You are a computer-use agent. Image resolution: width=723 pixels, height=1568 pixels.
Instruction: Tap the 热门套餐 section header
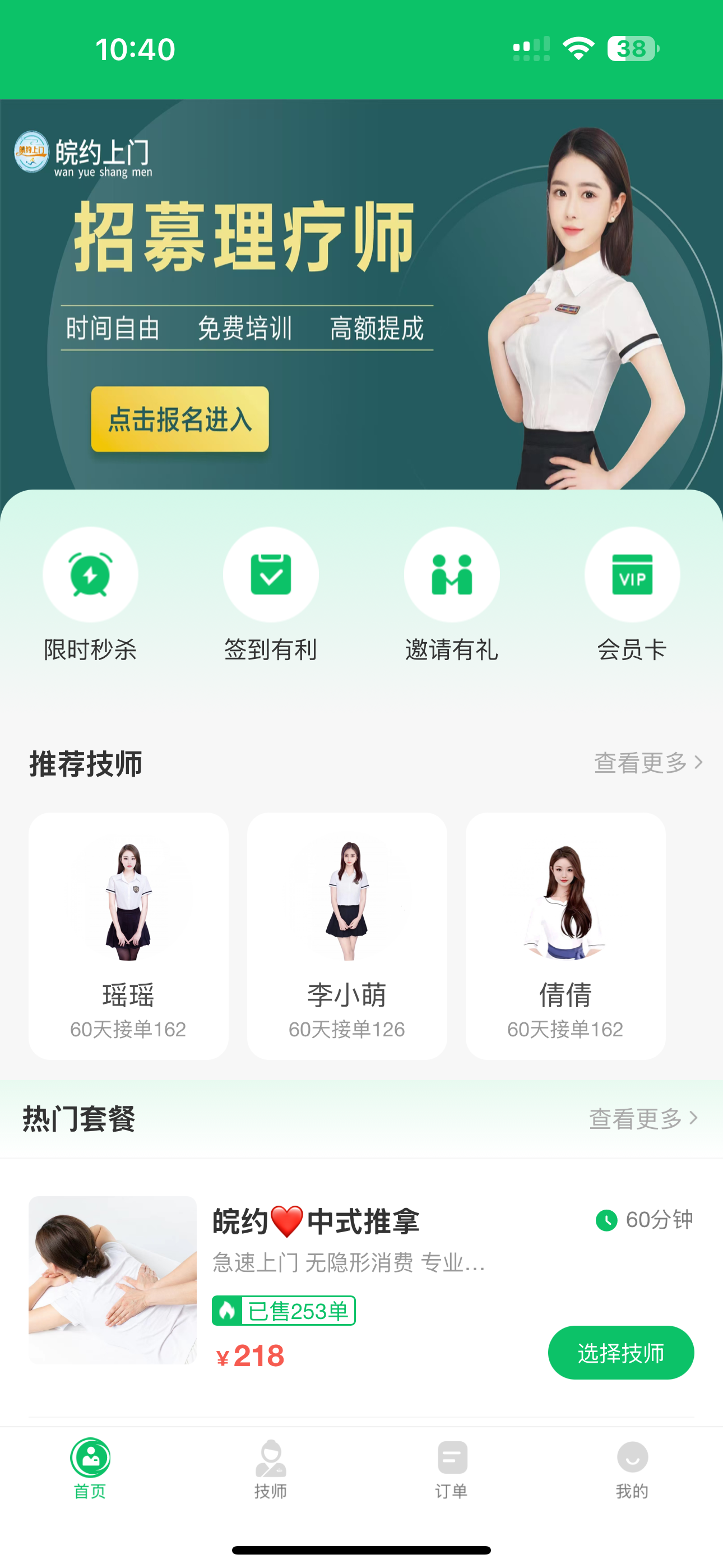click(80, 1119)
